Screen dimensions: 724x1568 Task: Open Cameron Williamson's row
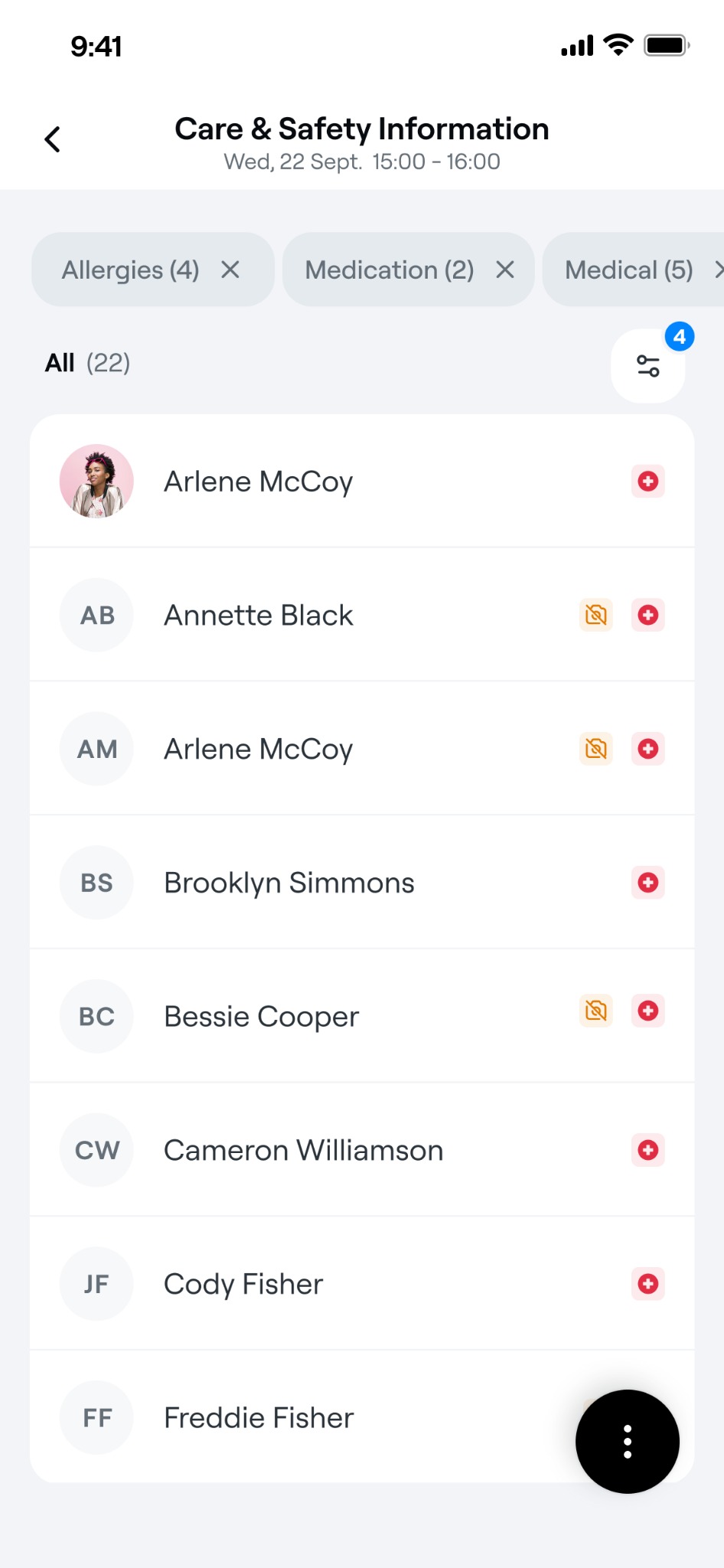click(362, 1150)
